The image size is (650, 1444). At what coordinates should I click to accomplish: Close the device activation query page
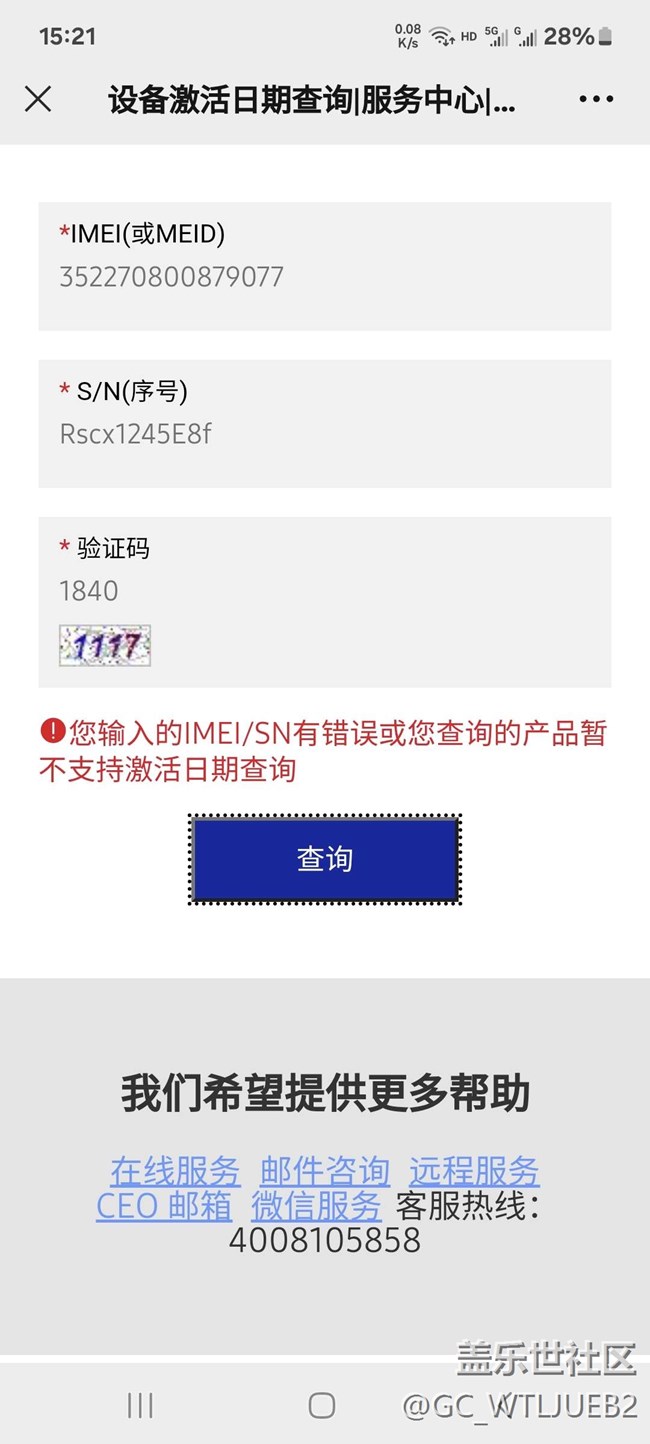point(38,99)
